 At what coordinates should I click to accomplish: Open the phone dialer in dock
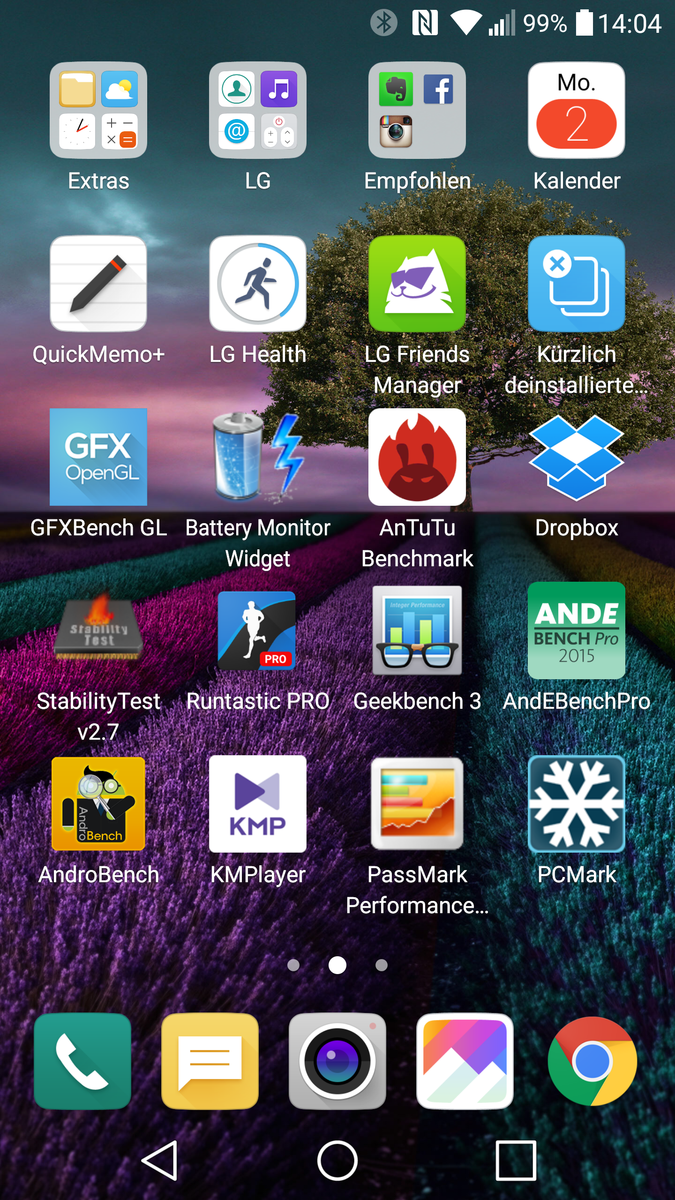tap(82, 1061)
